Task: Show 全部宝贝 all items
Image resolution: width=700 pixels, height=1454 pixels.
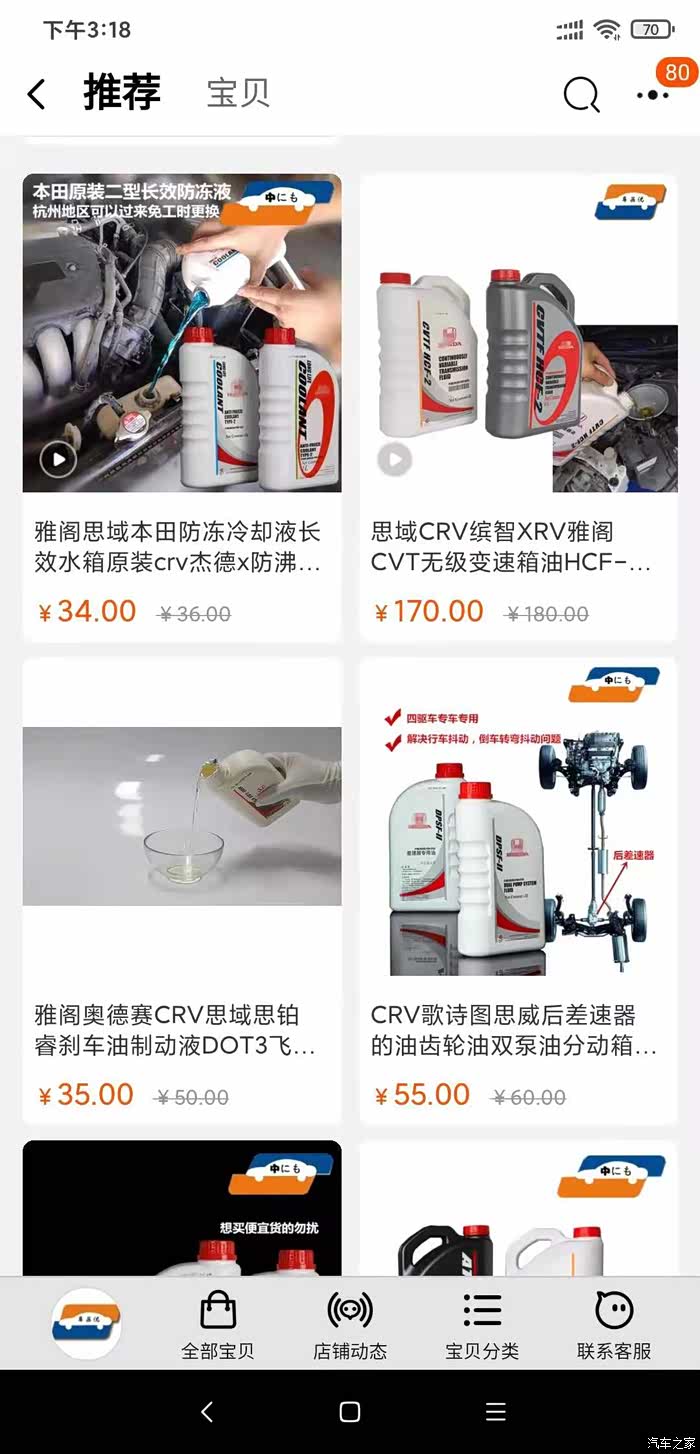Action: pyautogui.click(x=218, y=1324)
